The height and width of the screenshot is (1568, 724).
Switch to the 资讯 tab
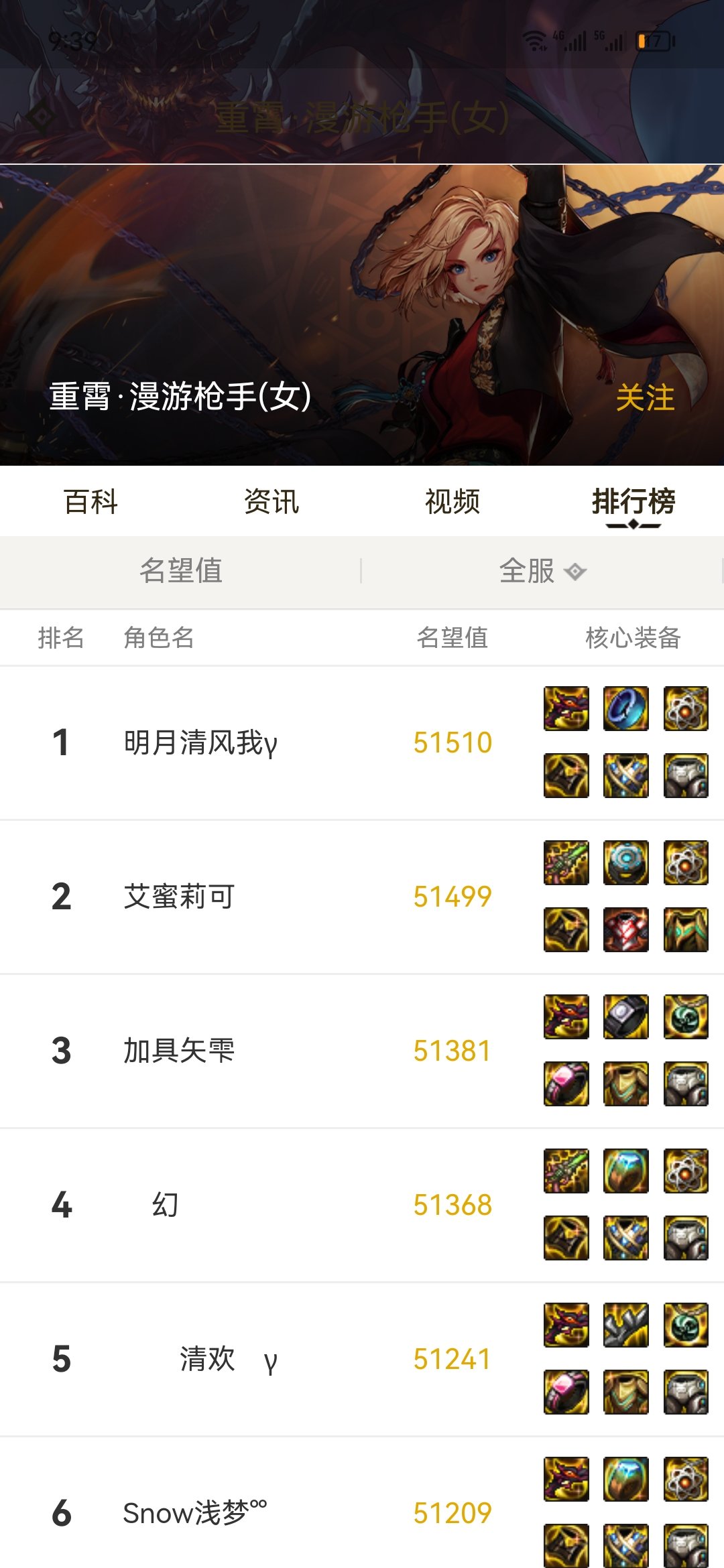coord(271,502)
